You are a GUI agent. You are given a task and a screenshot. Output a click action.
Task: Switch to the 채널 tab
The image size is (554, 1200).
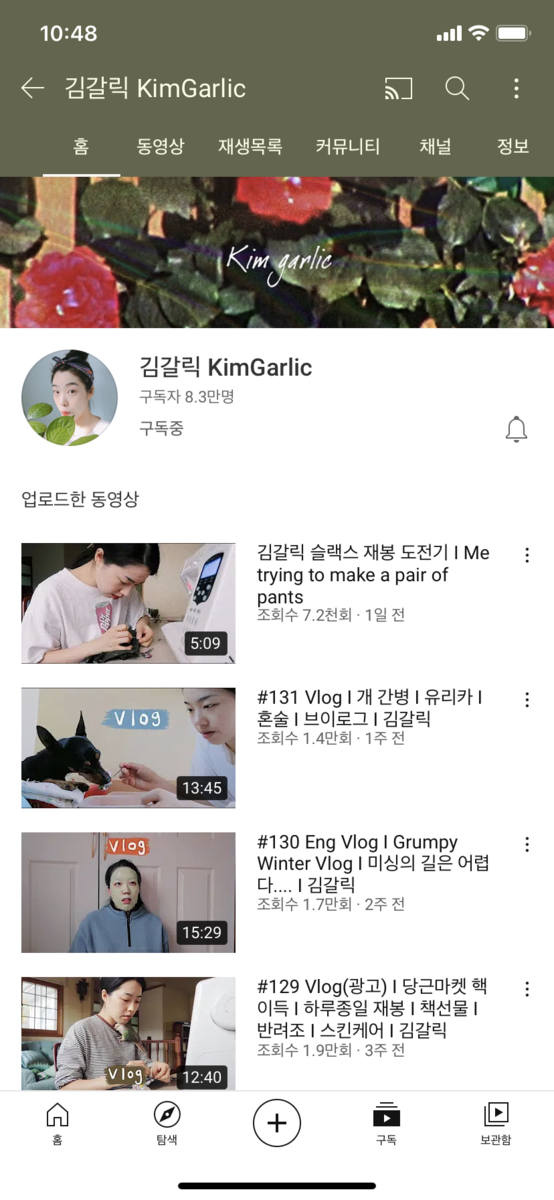(x=436, y=147)
